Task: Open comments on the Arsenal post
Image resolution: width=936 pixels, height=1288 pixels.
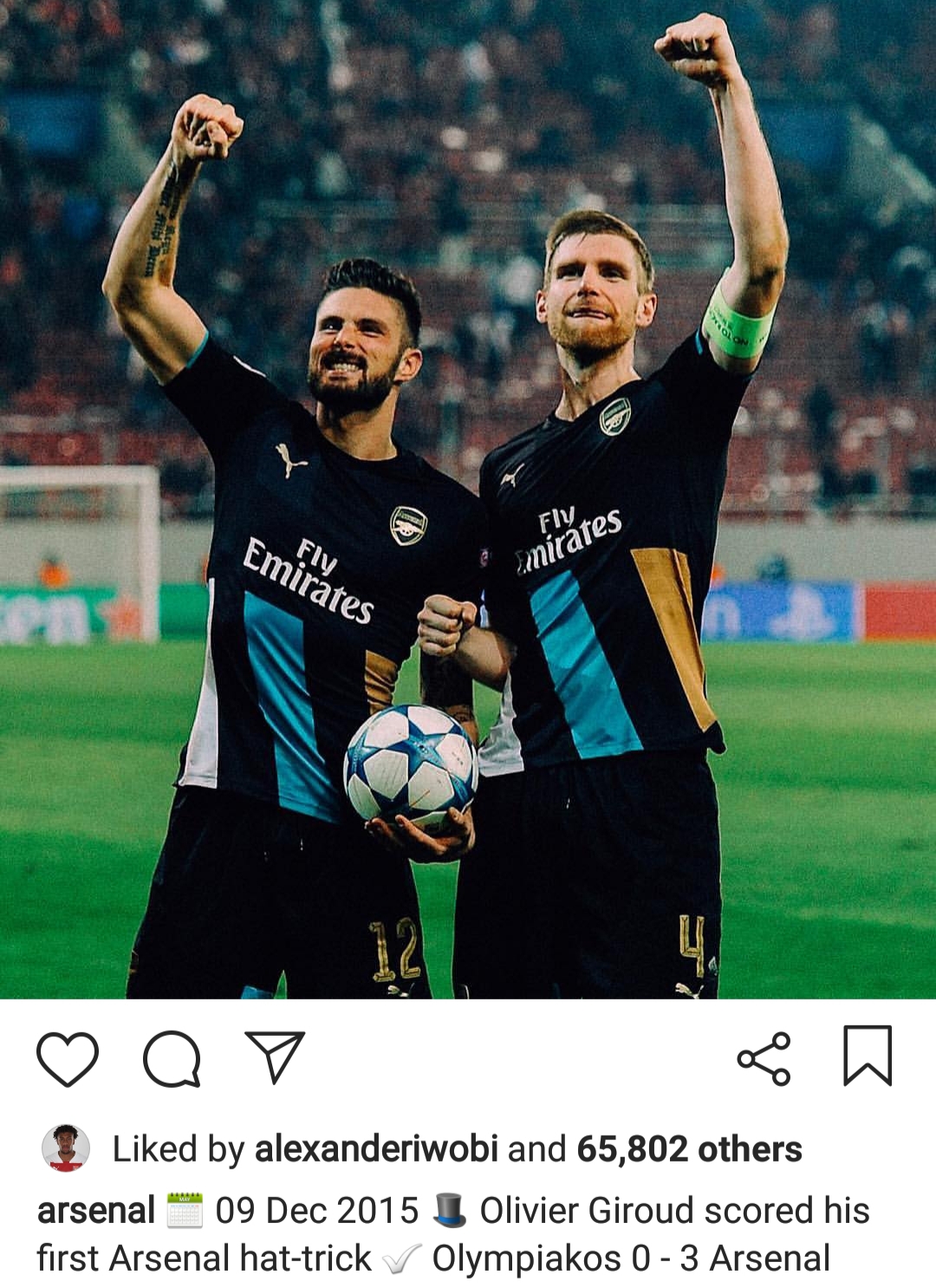Action: pyautogui.click(x=172, y=1058)
